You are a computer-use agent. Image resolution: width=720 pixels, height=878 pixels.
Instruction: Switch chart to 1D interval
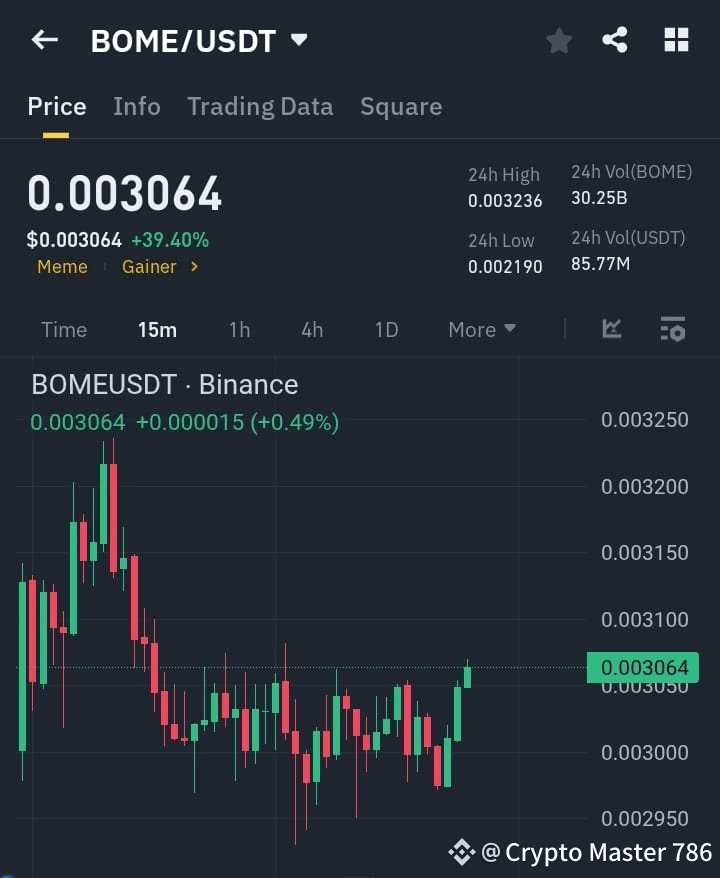pyautogui.click(x=386, y=330)
